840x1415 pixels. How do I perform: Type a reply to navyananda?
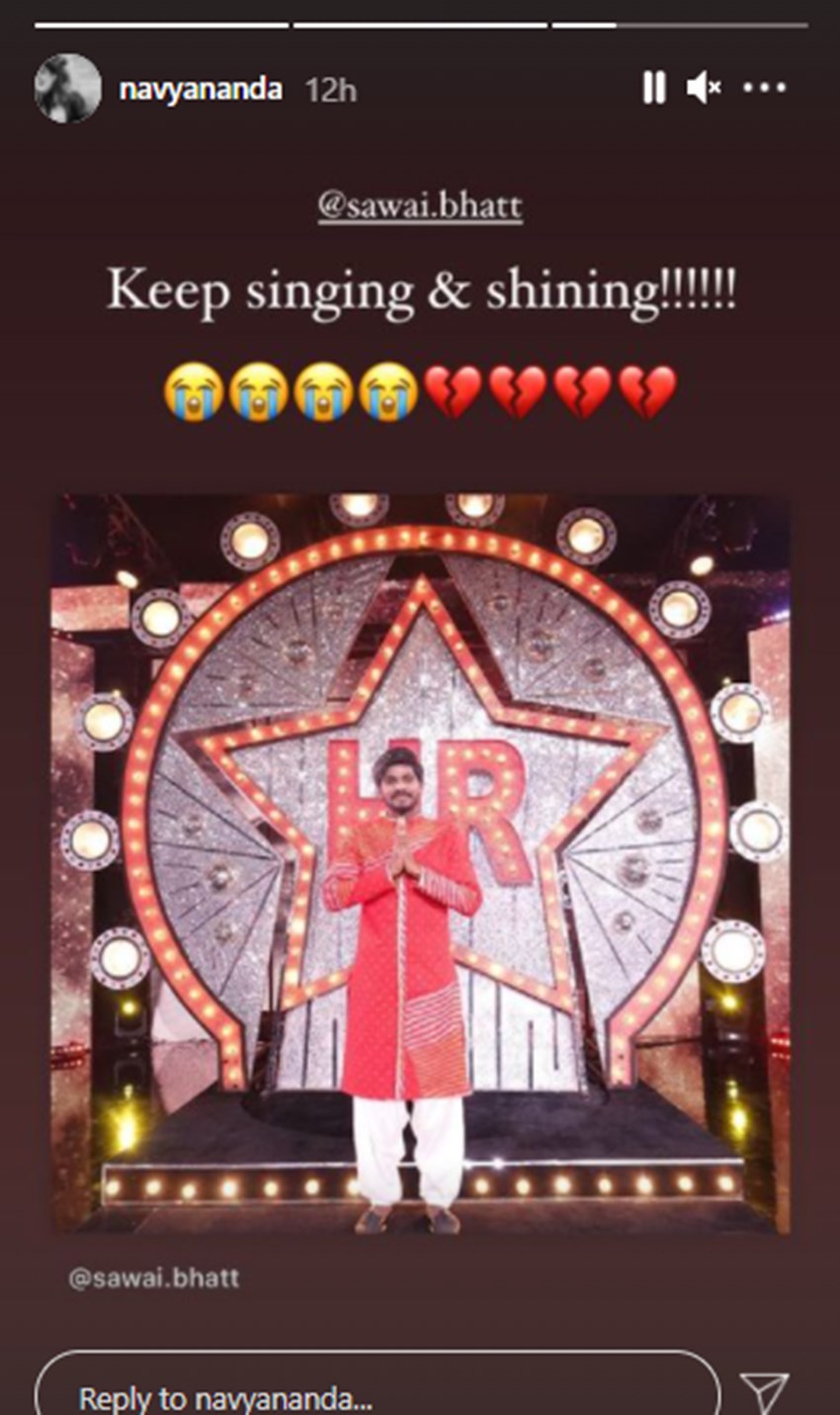pos(376,1394)
